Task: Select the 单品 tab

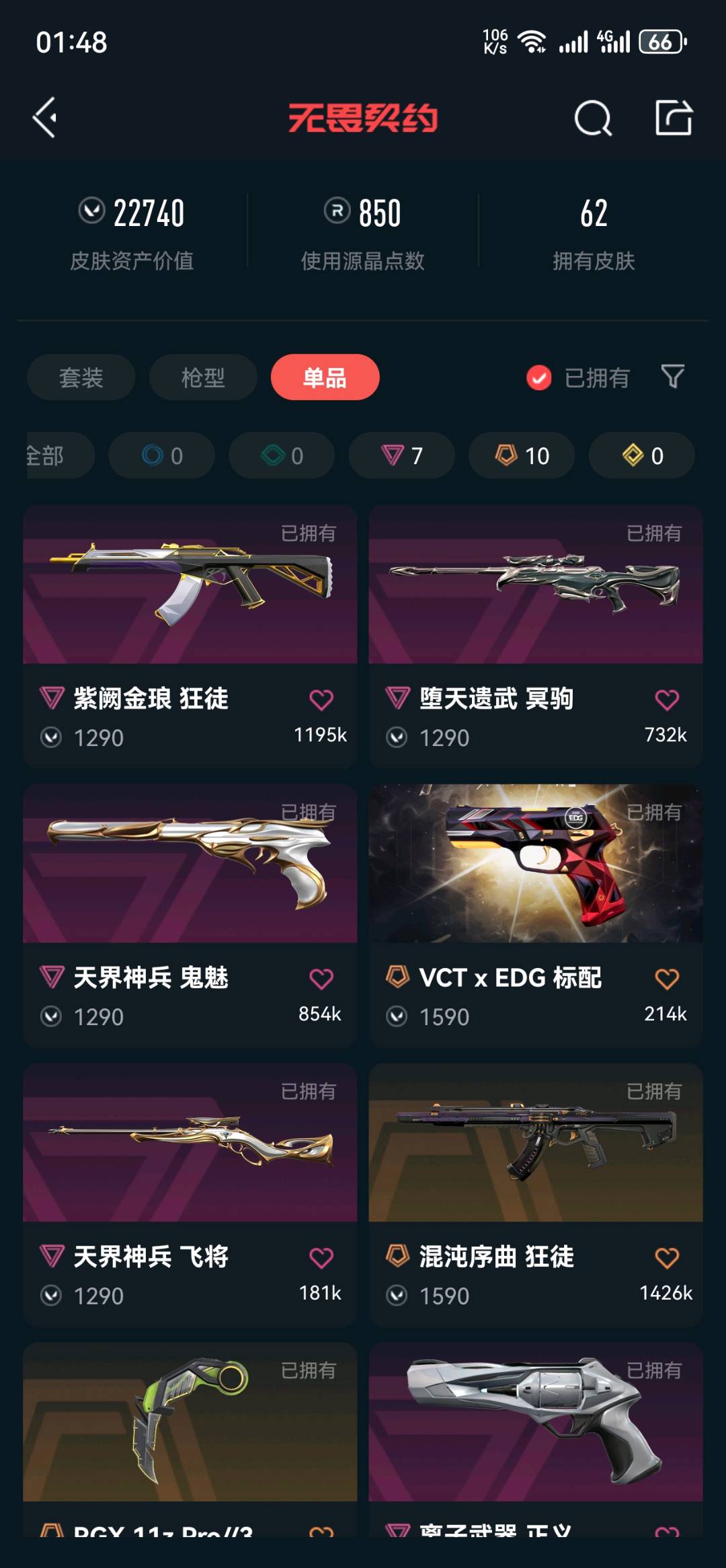Action: [325, 377]
